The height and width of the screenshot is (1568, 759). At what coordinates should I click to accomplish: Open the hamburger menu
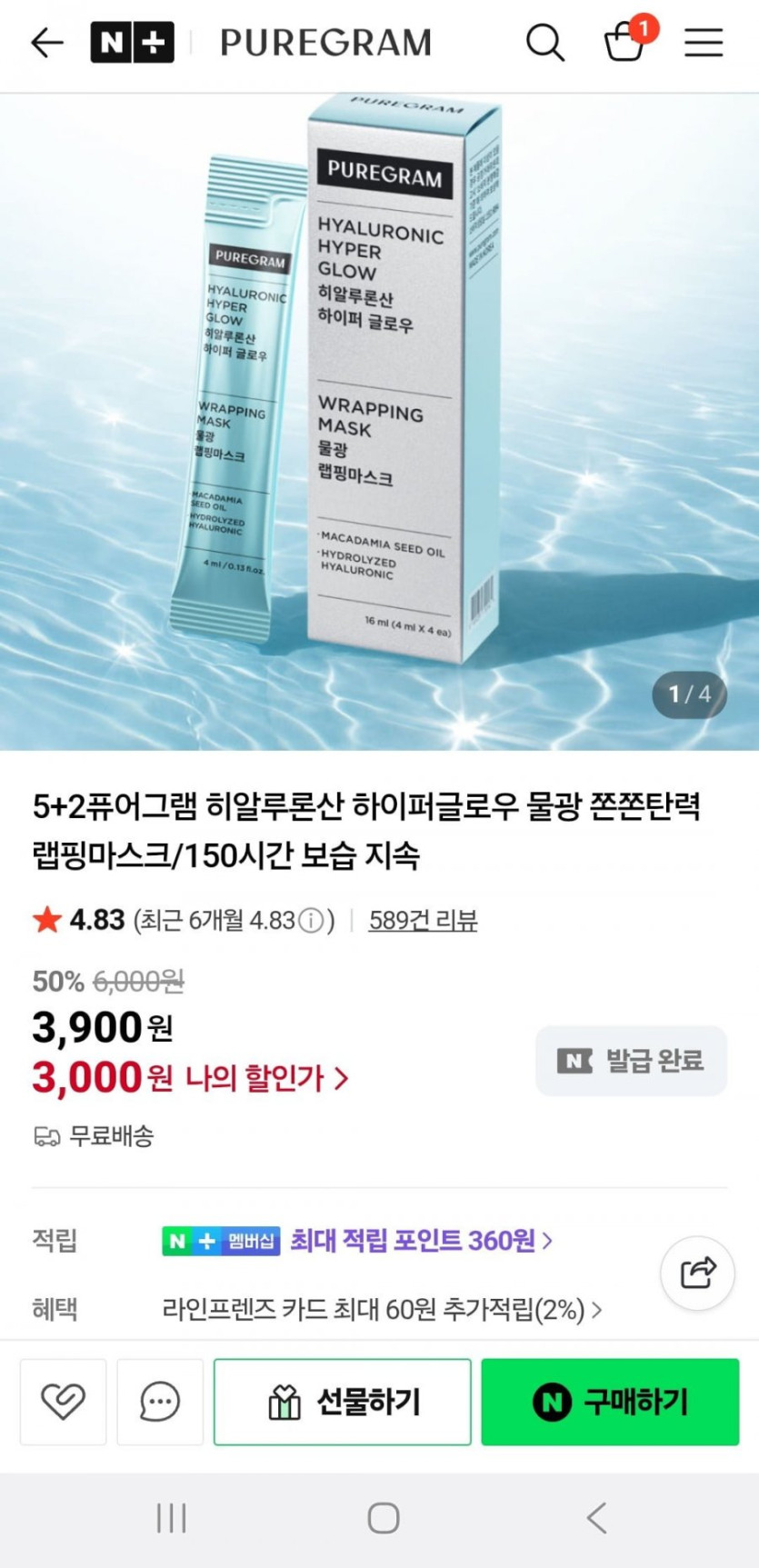(x=704, y=43)
